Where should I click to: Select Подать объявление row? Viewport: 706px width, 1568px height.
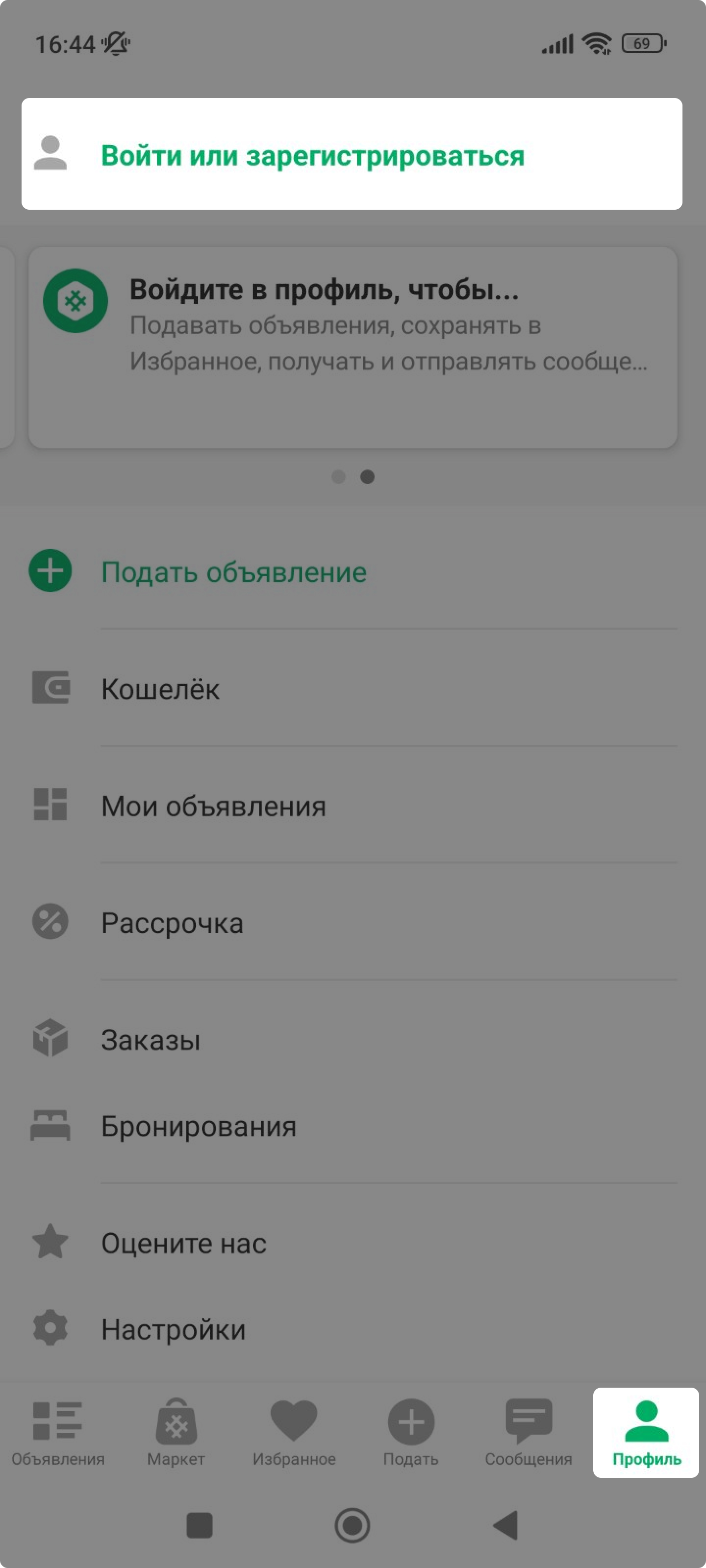point(353,571)
